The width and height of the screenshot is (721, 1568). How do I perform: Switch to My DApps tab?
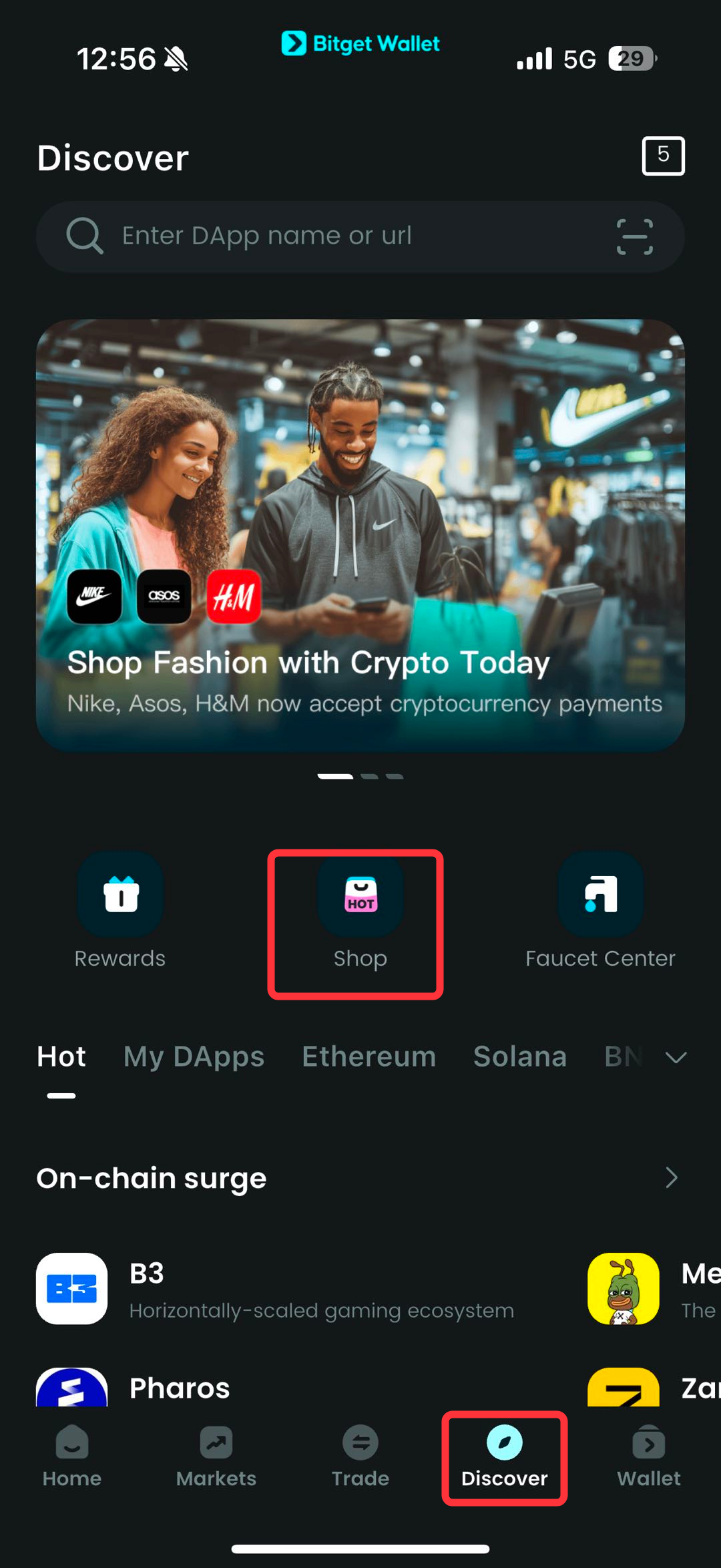(x=194, y=1056)
